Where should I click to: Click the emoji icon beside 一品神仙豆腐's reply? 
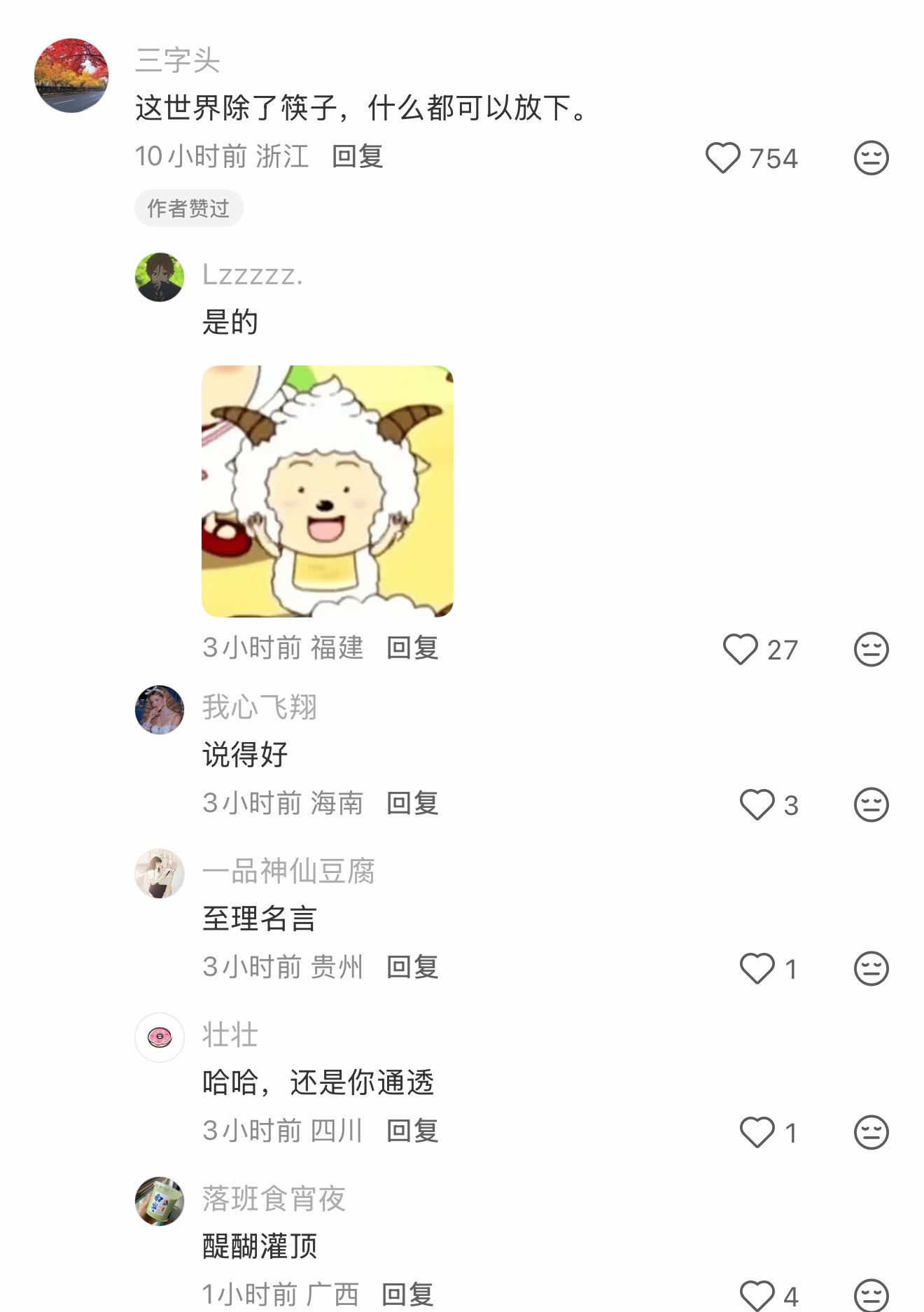(x=870, y=968)
